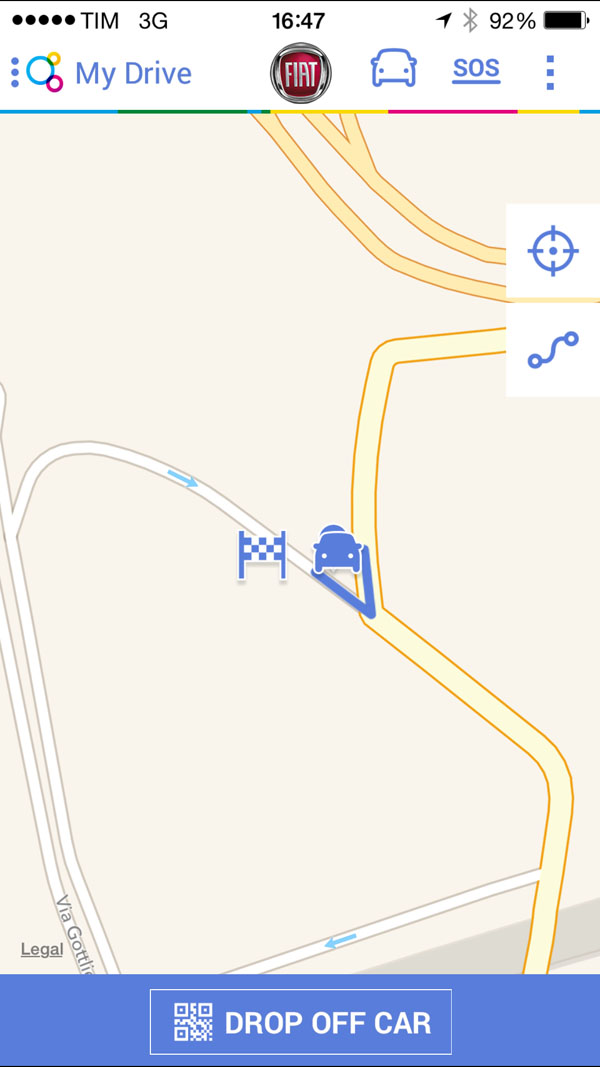Select the car marker on map
This screenshot has width=600, height=1067.
click(337, 551)
